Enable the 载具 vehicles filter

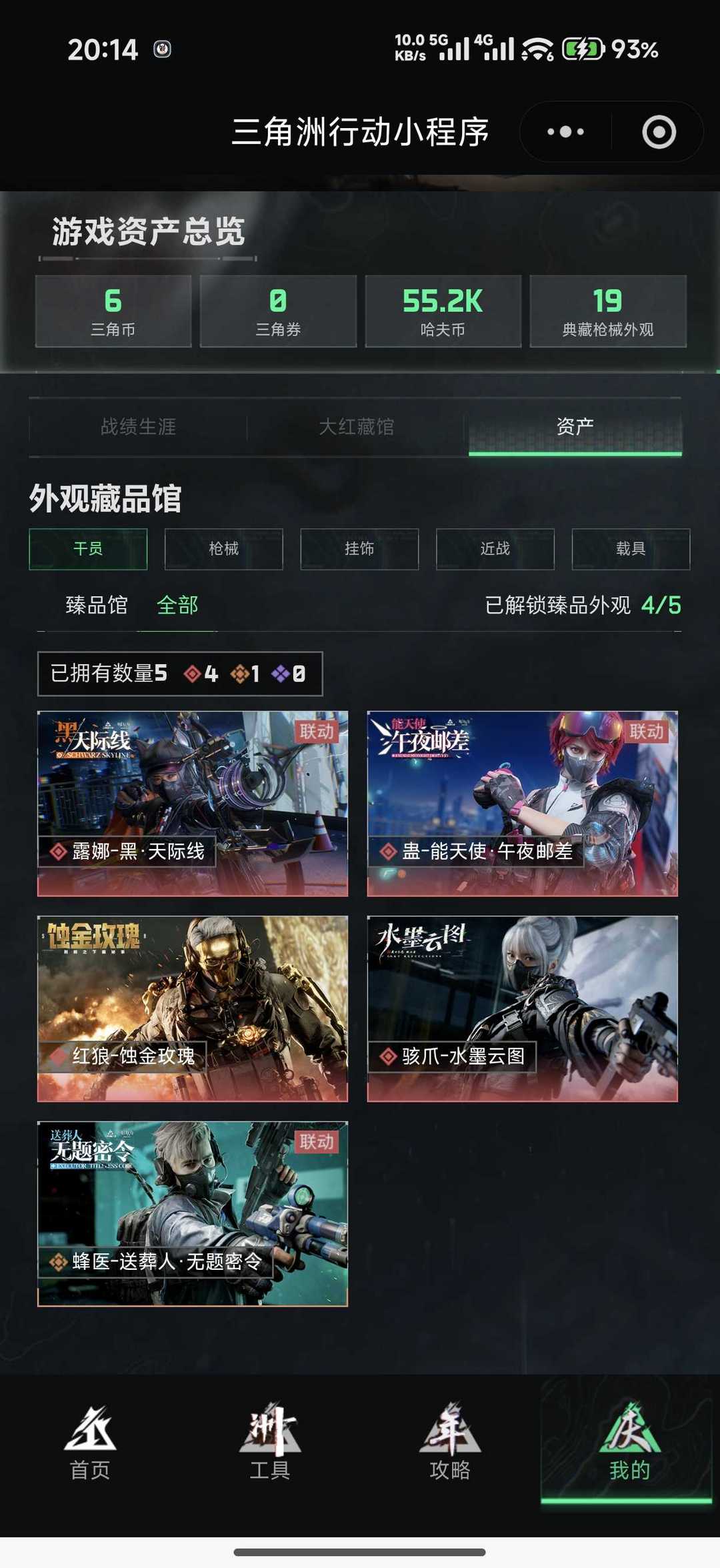click(629, 549)
